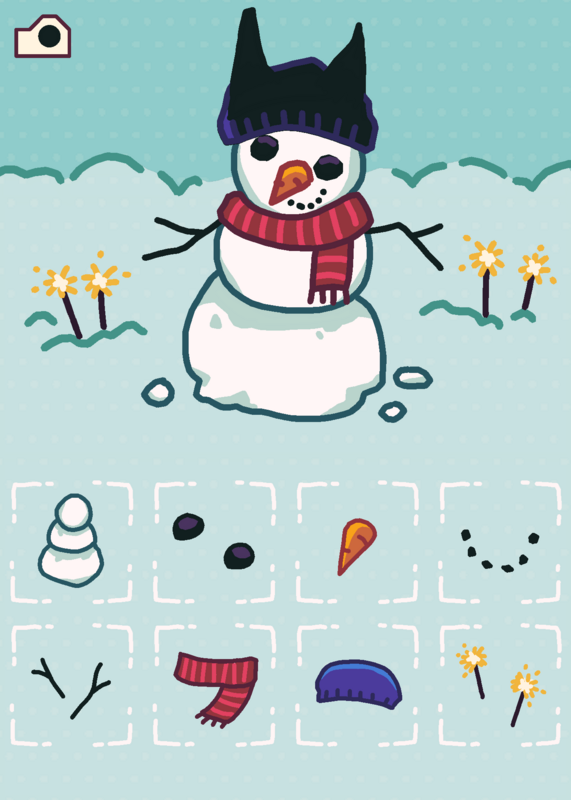
Task: Select the snowman body shape tile
Action: point(71,542)
